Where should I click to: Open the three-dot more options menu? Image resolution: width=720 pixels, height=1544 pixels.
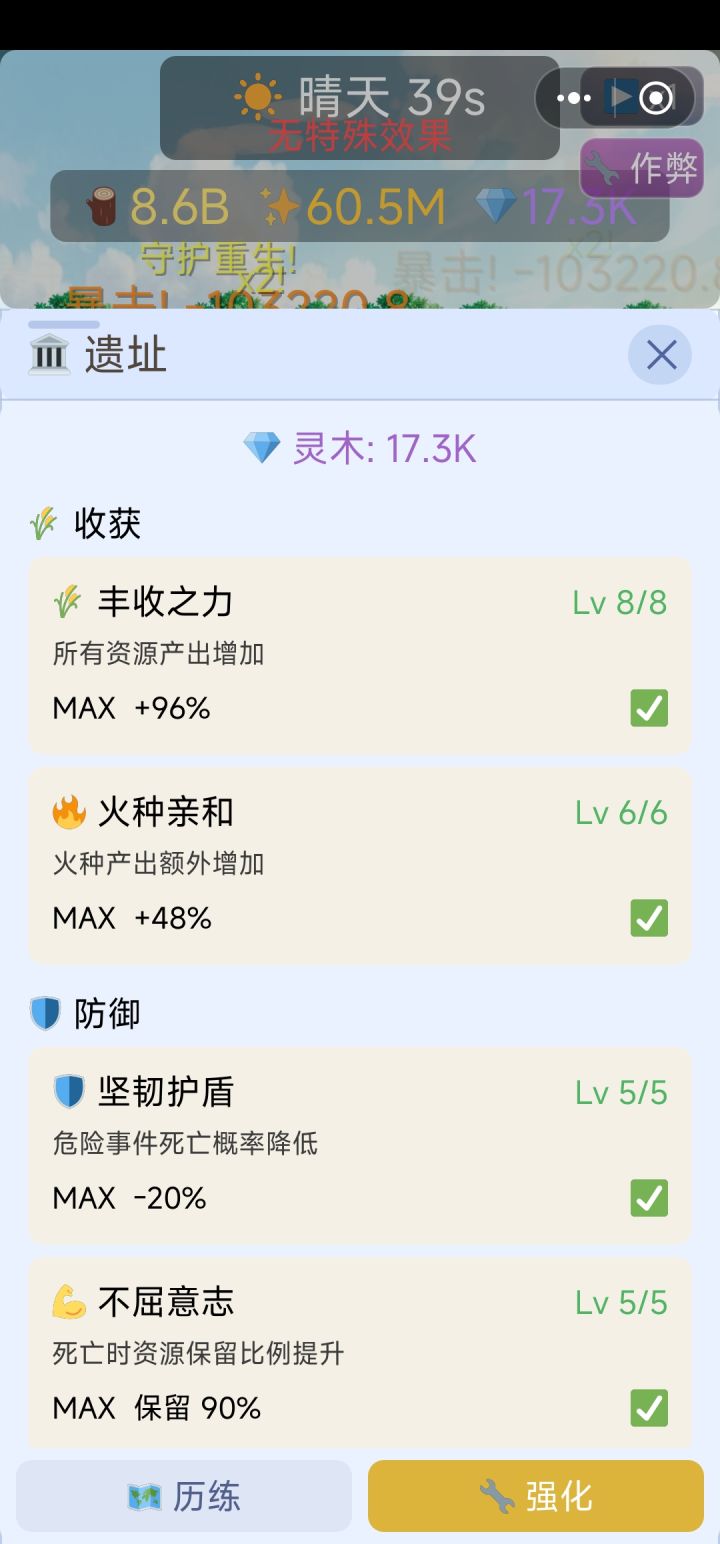coord(572,97)
